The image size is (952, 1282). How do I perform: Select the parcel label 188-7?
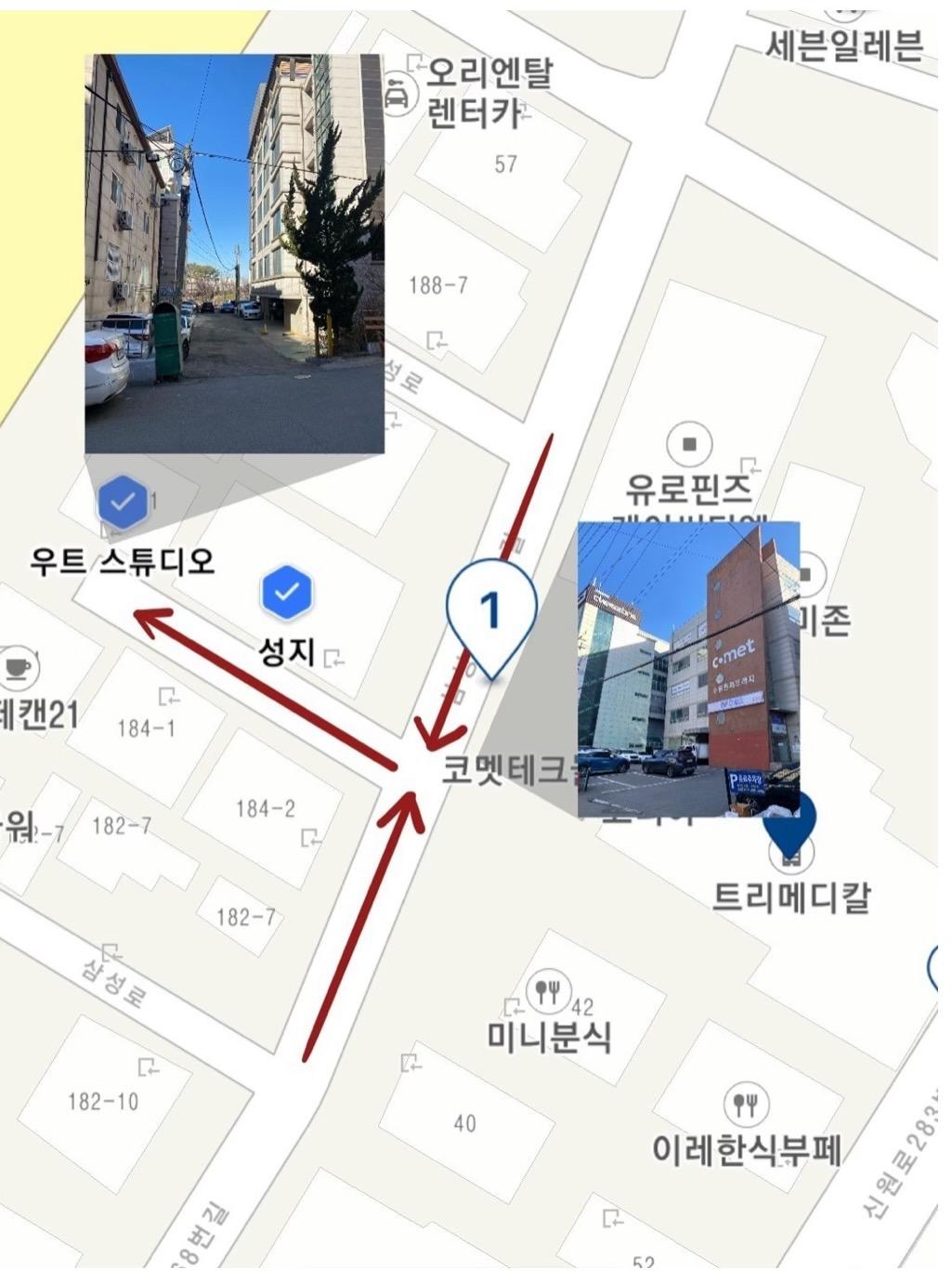click(439, 286)
